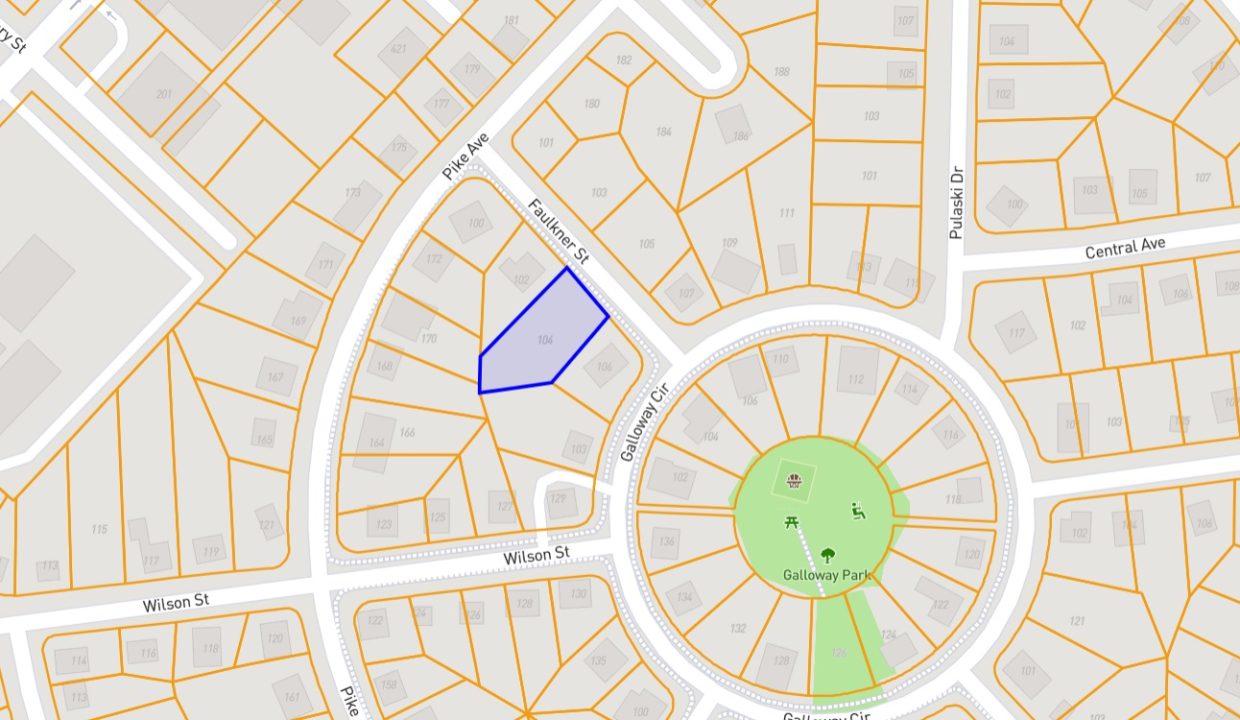
Task: Select parcel 132 on Galloway Cir
Action: 738,627
